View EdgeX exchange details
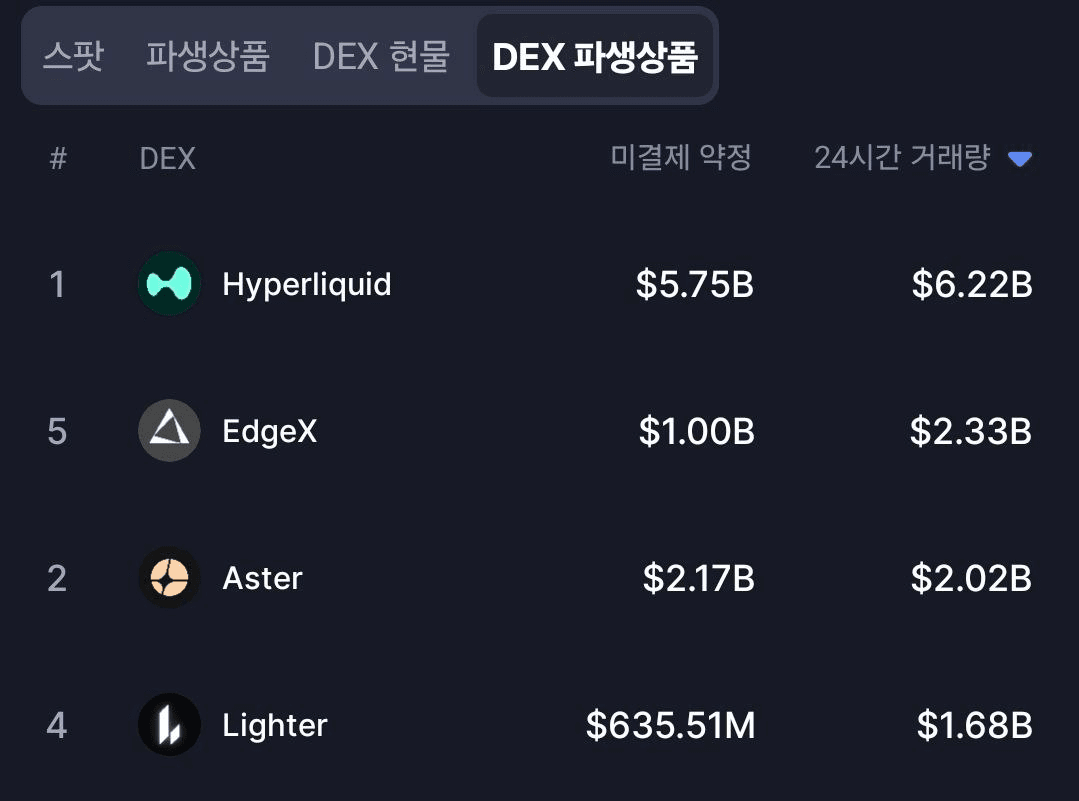Image resolution: width=1079 pixels, height=801 pixels. (x=269, y=431)
